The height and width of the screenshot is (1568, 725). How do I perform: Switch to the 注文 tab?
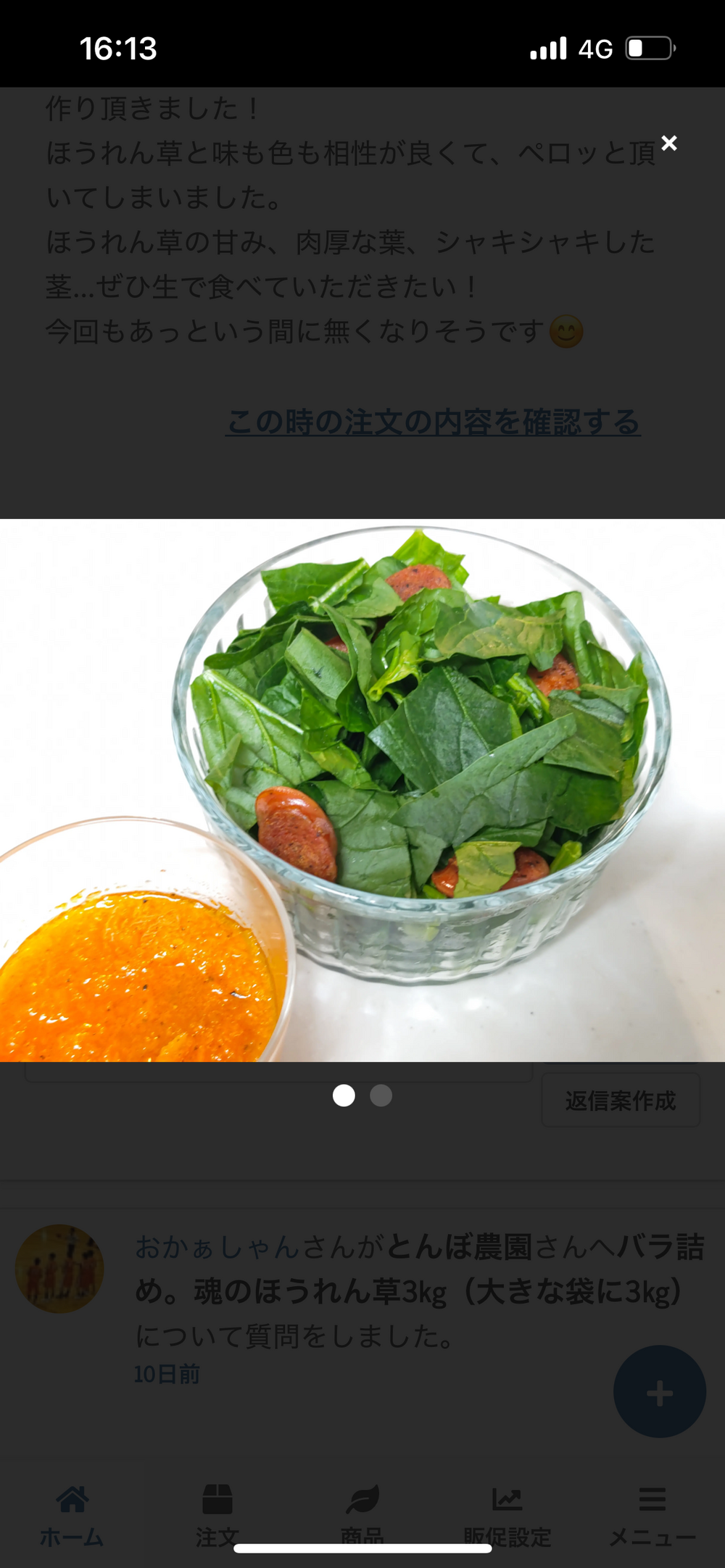(217, 1514)
